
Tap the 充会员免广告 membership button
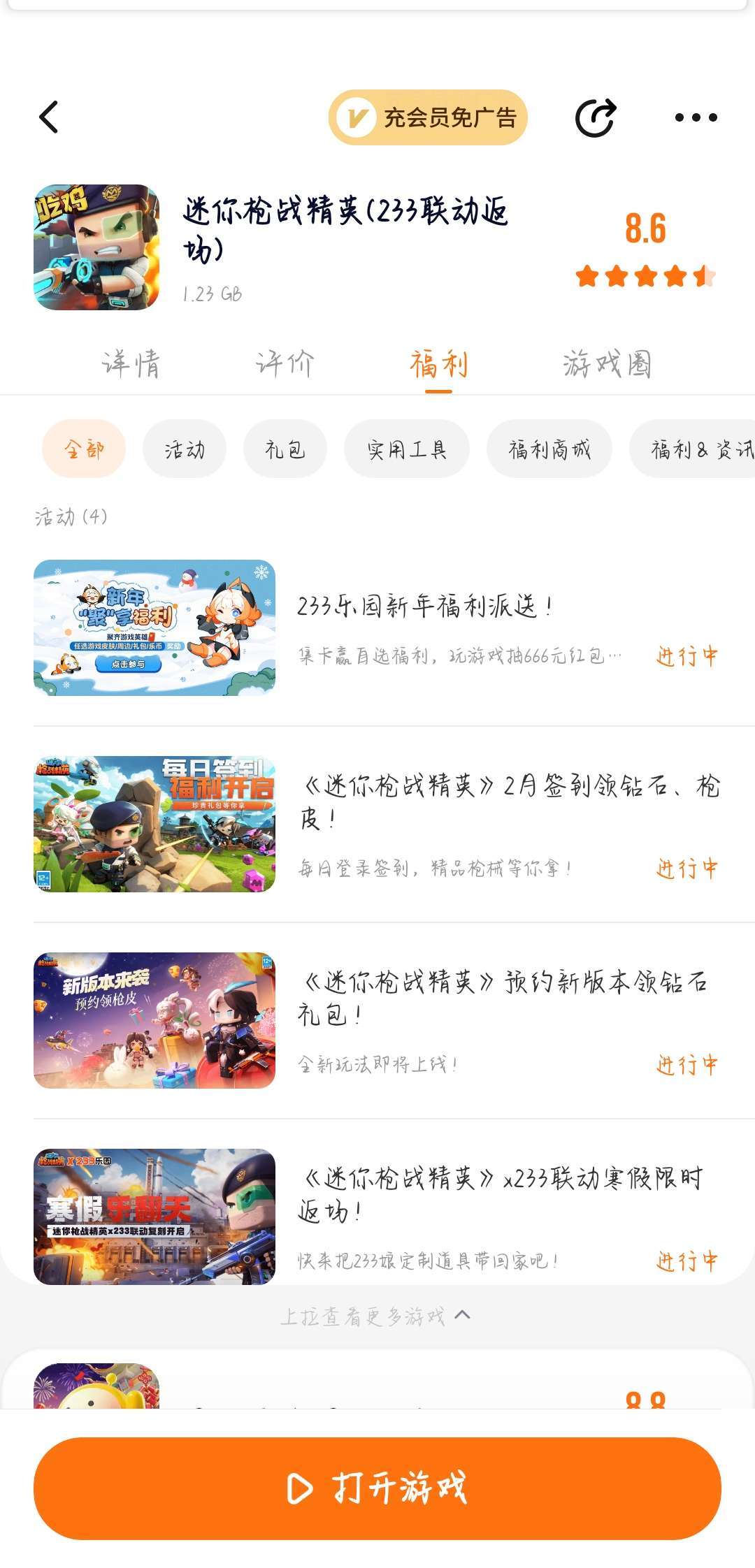(428, 117)
